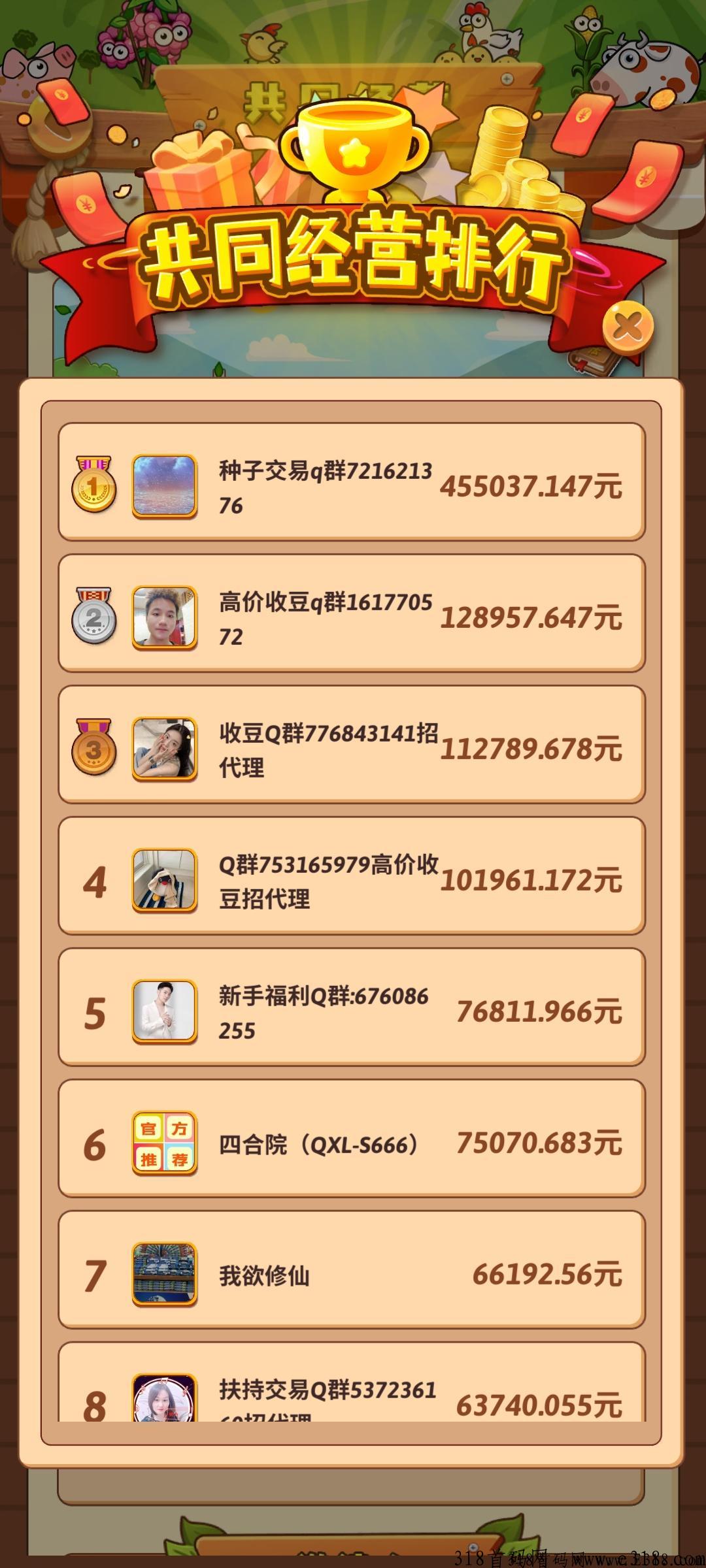Viewport: 706px width, 1568px height.
Task: Click the silver second-place medal icon
Action: click(x=95, y=617)
